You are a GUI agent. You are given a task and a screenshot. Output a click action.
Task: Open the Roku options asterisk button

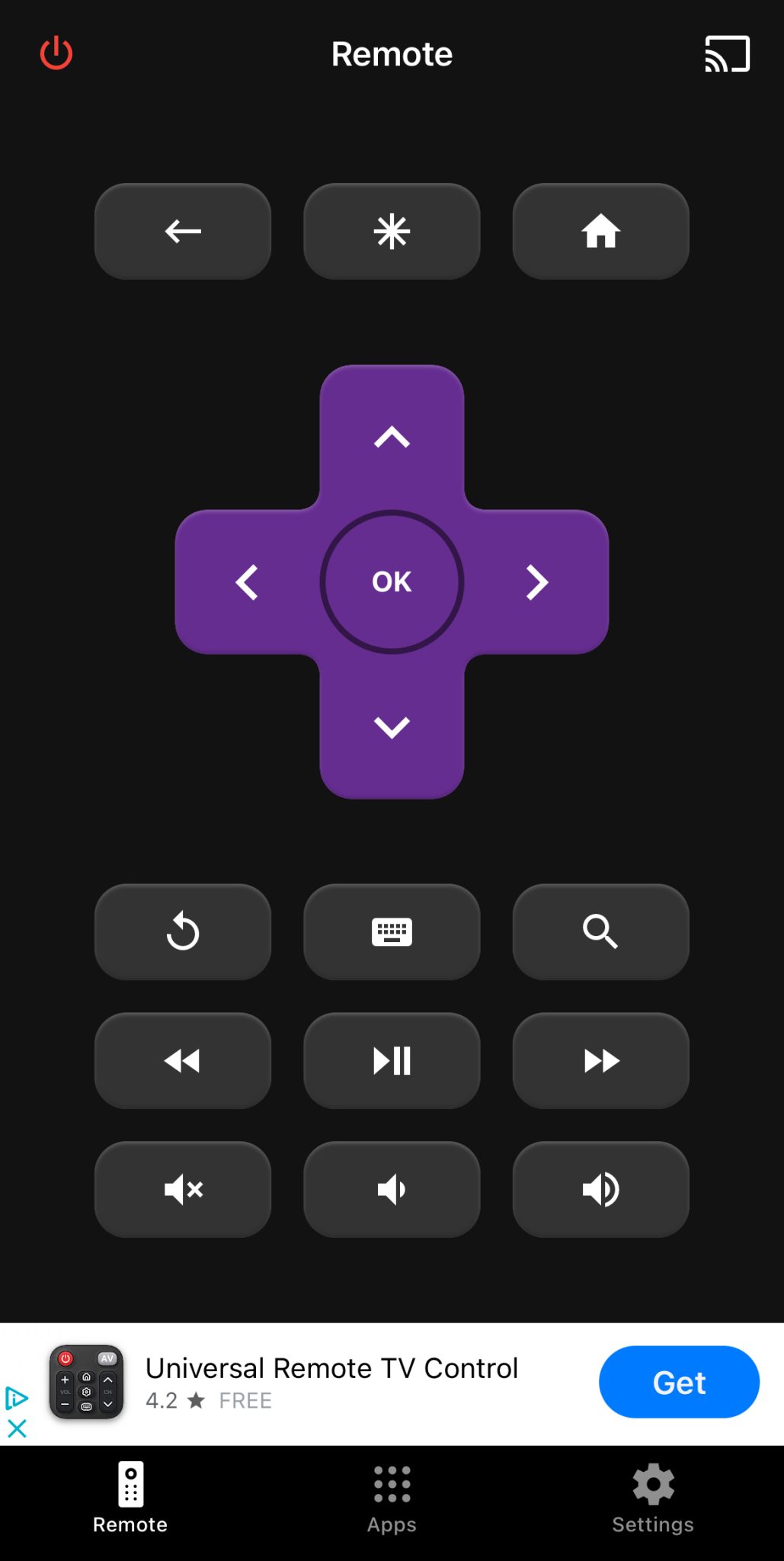click(x=391, y=231)
